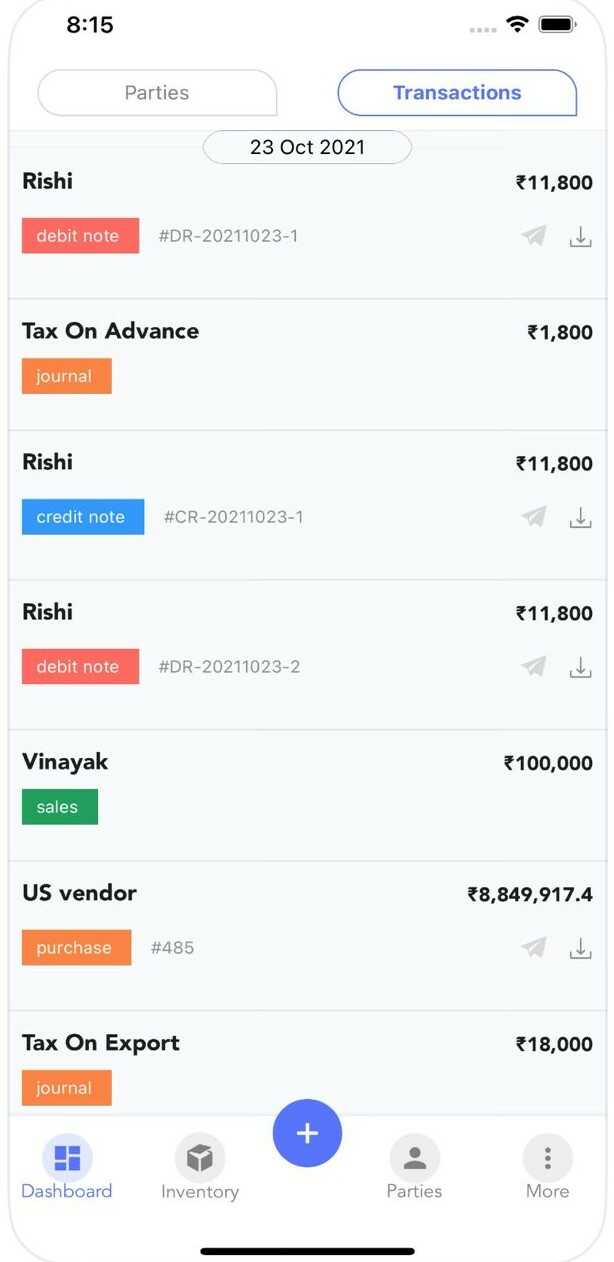Image resolution: width=614 pixels, height=1262 pixels.
Task: Download debit note #DR-20211023-2
Action: point(580,667)
